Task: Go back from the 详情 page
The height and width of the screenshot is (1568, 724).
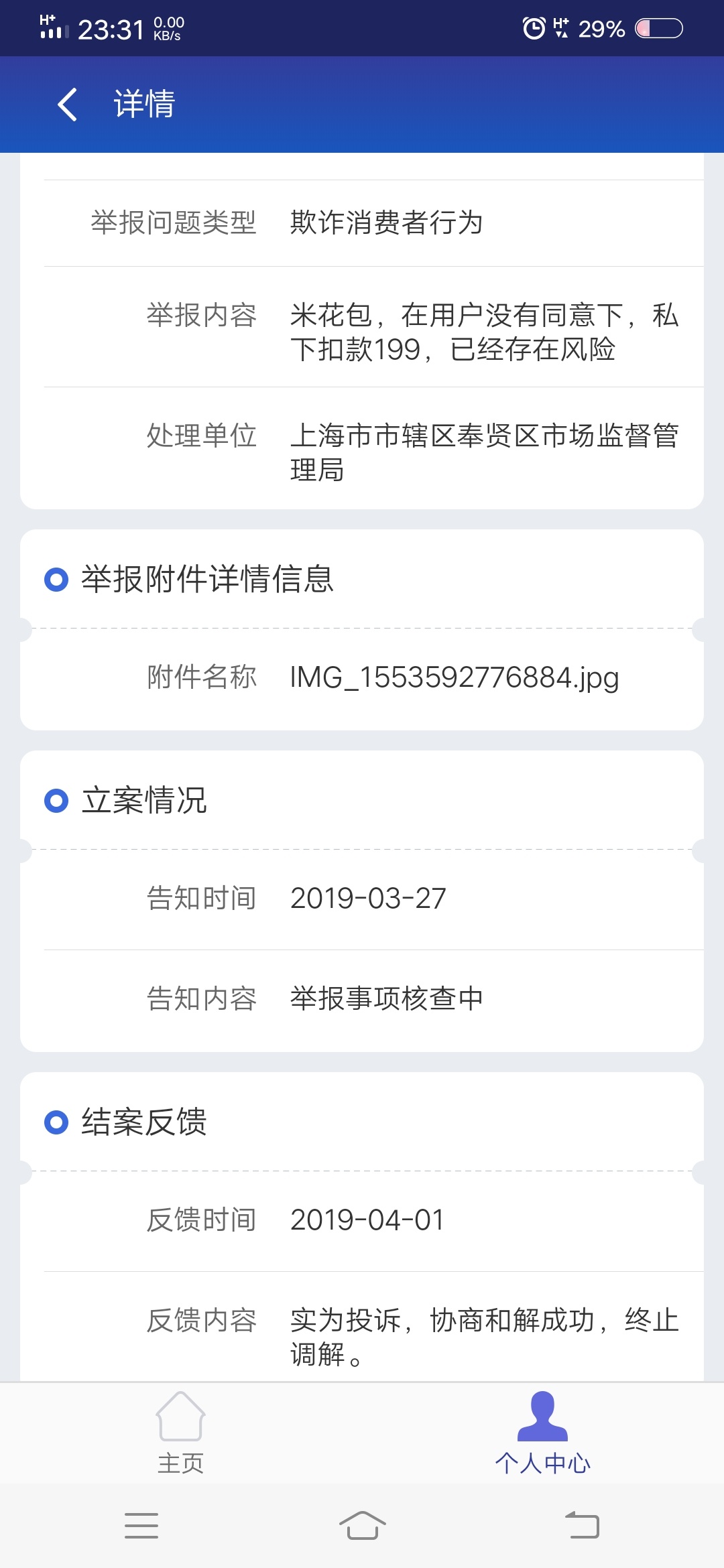Action: point(67,105)
